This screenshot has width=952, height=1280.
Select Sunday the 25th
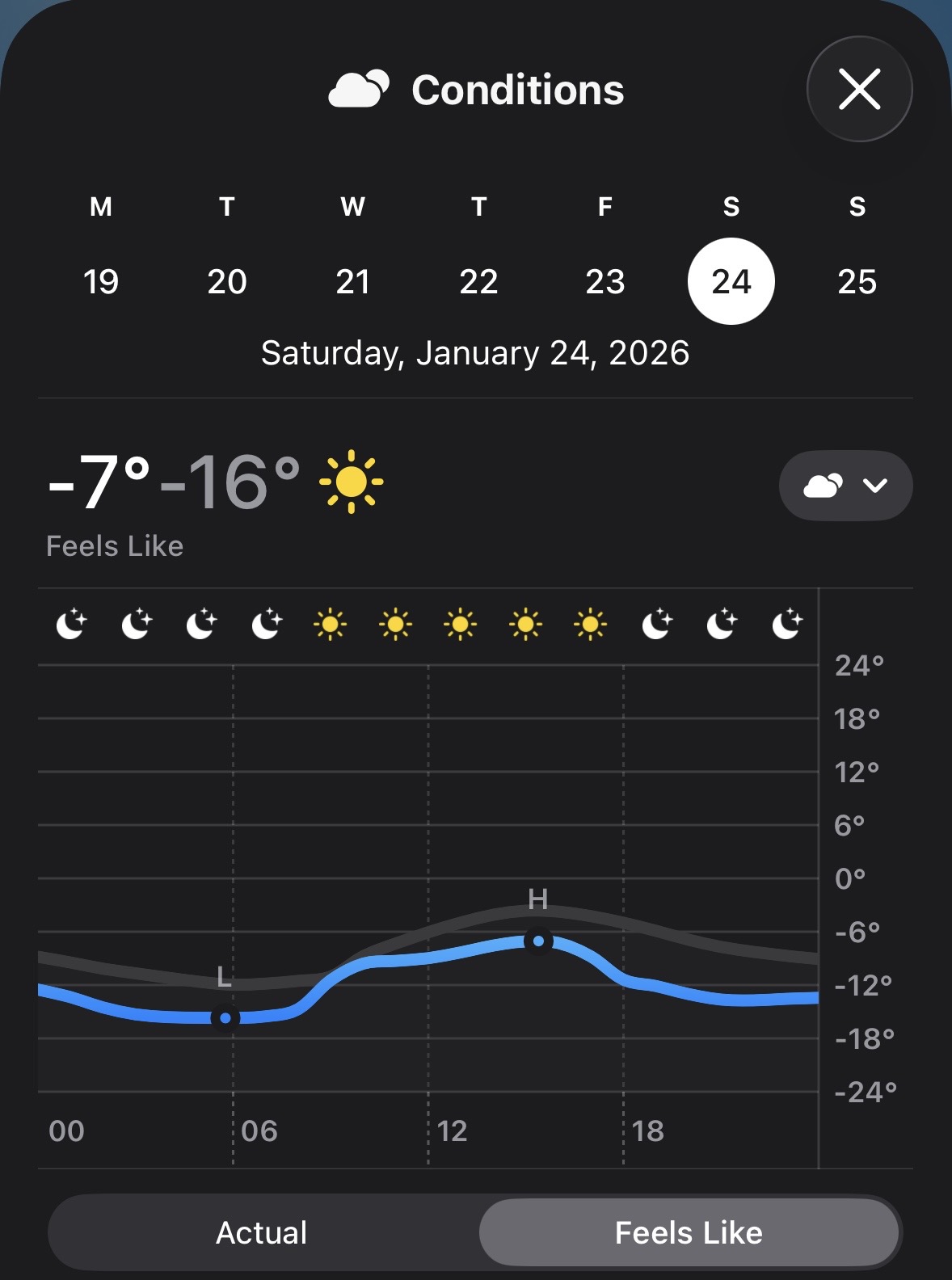[857, 281]
